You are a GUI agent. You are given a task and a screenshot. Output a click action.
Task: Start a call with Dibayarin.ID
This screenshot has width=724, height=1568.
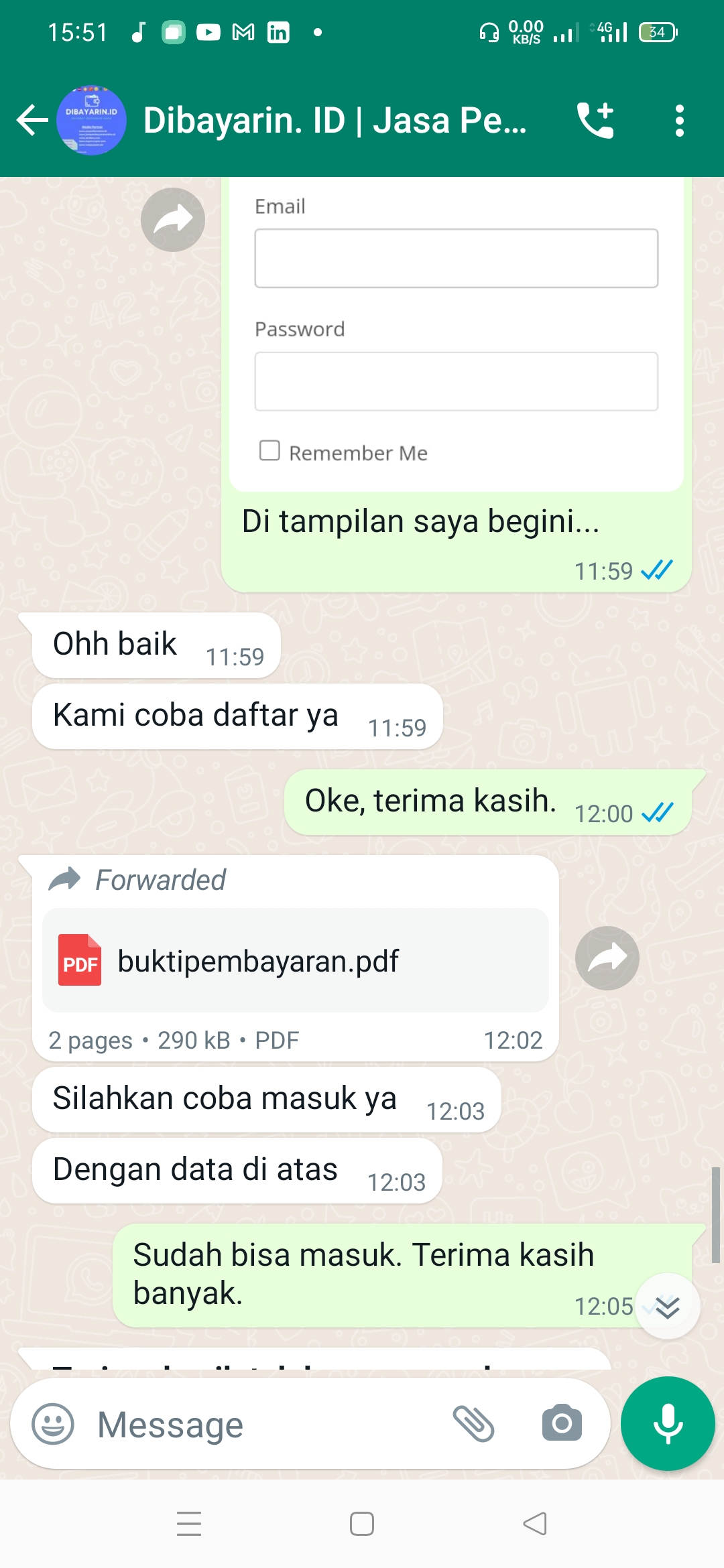[595, 121]
